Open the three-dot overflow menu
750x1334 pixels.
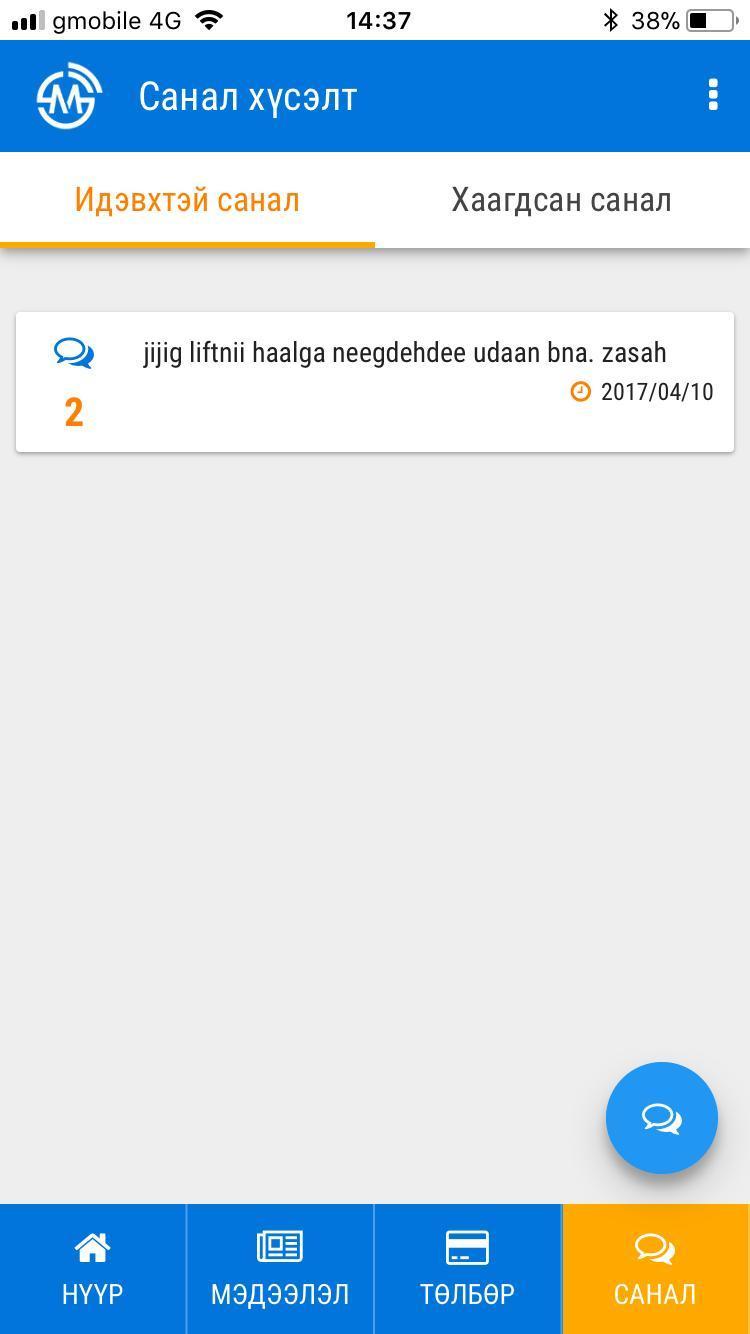pyautogui.click(x=712, y=95)
